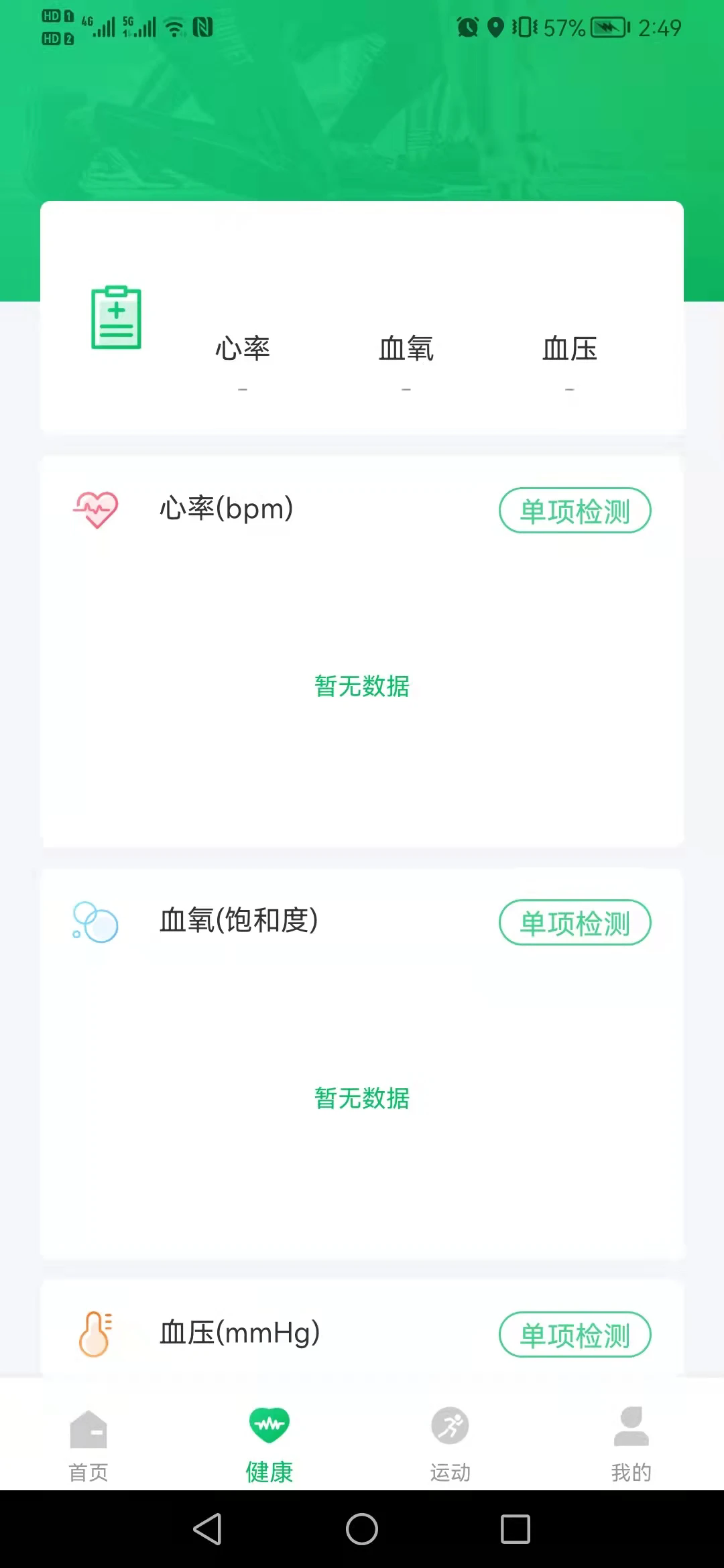
Task: Tap the blood oxygen bubbles icon
Action: (94, 923)
